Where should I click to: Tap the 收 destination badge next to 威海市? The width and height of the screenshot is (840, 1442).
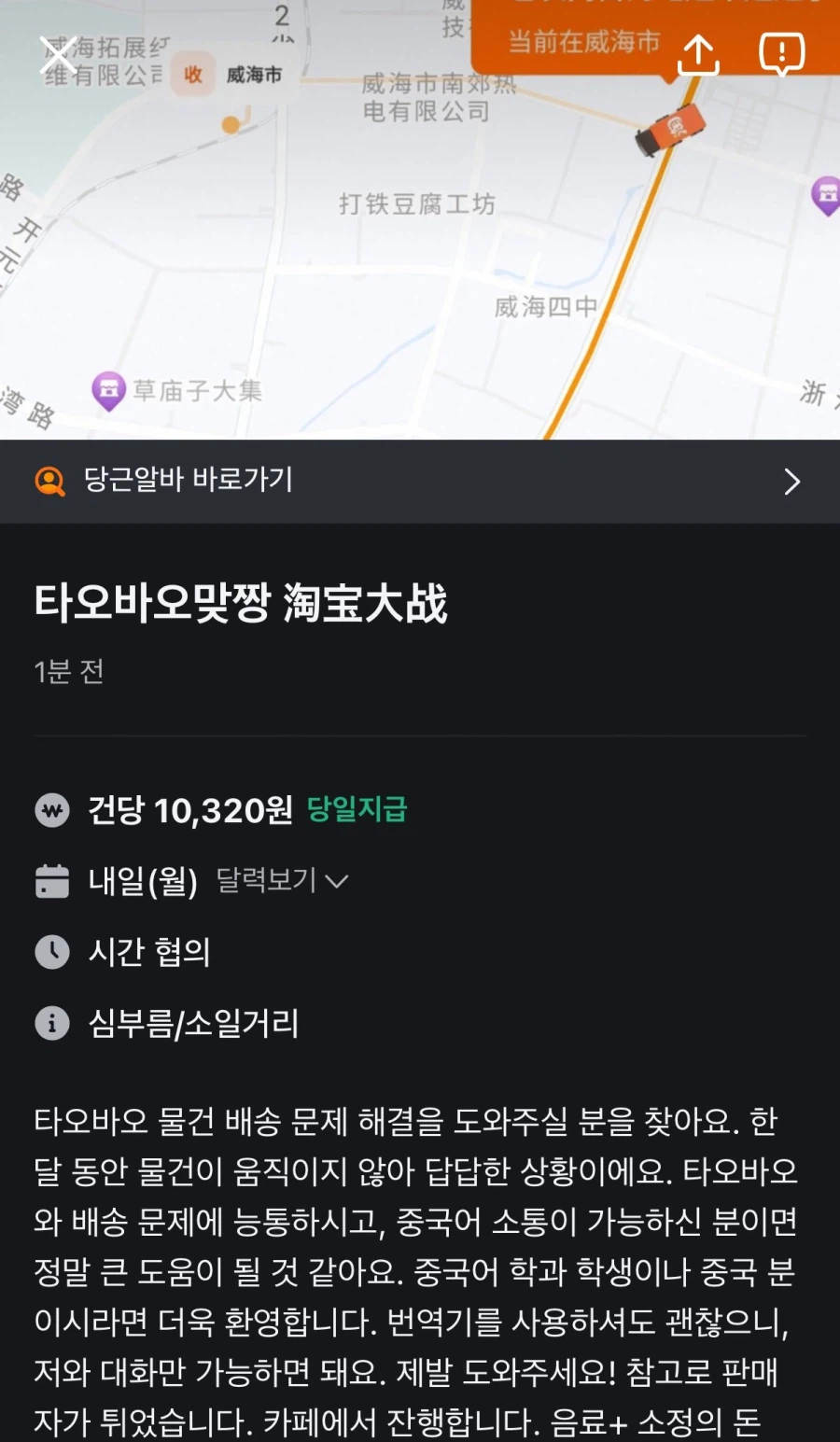pos(193,74)
